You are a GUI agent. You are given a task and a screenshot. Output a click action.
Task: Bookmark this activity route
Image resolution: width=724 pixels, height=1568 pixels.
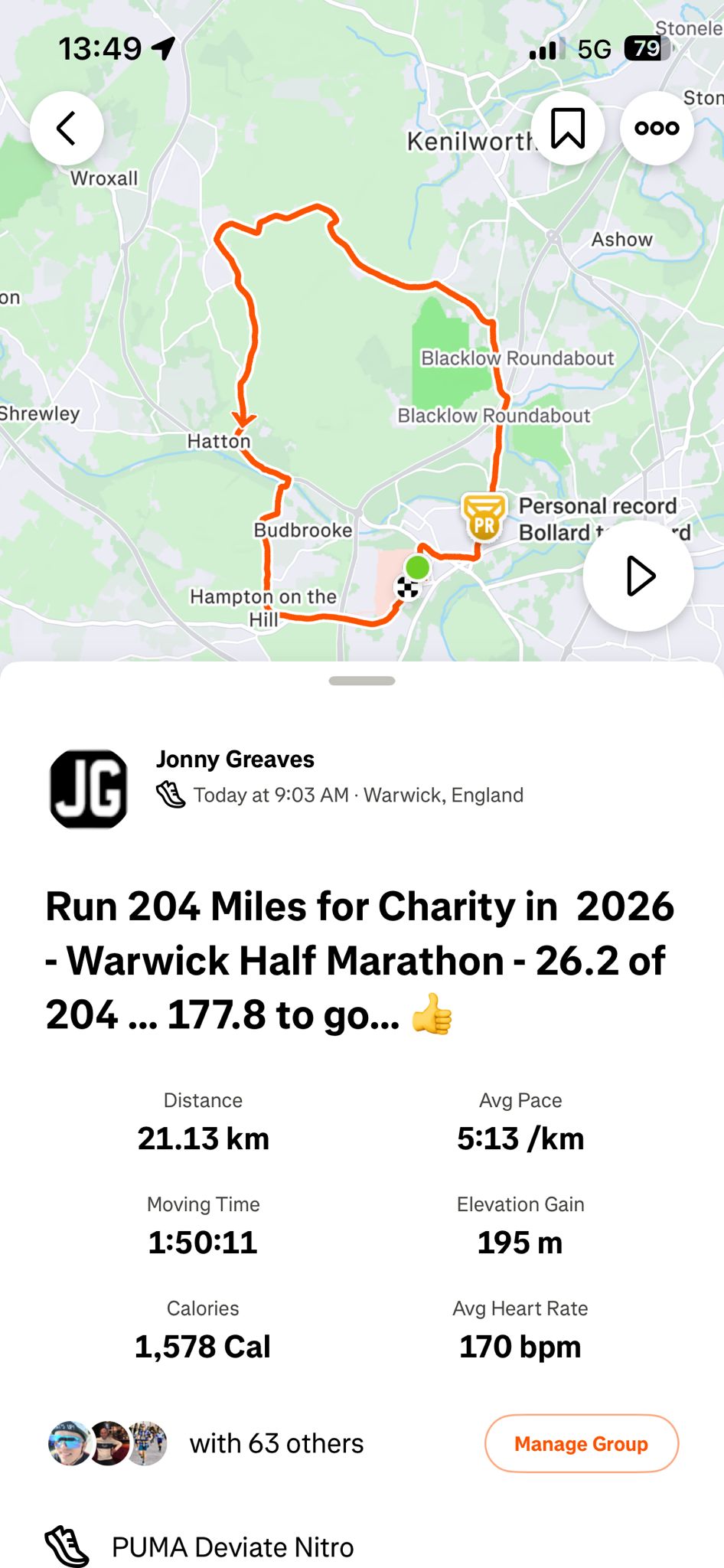[568, 128]
